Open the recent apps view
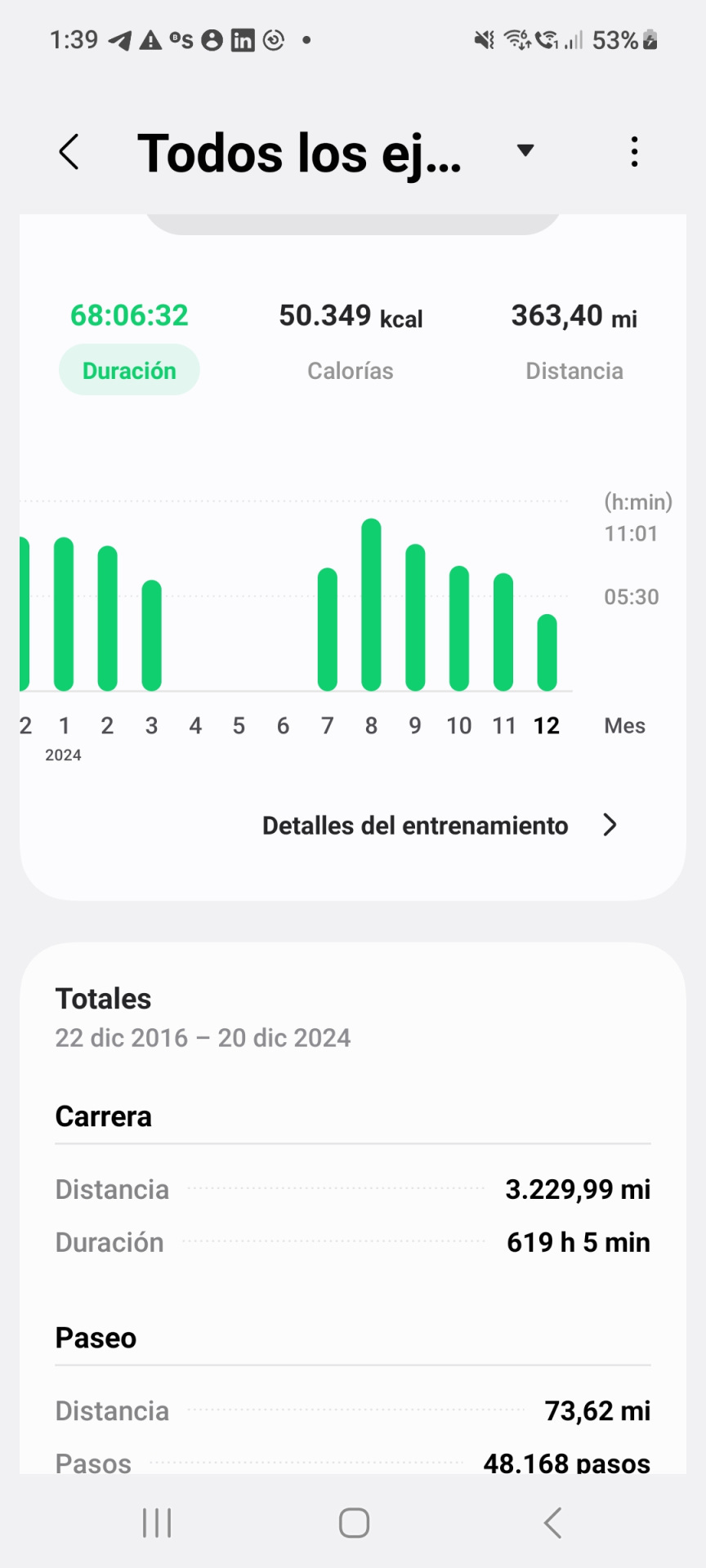This screenshot has height=1568, width=706. coord(157,1523)
